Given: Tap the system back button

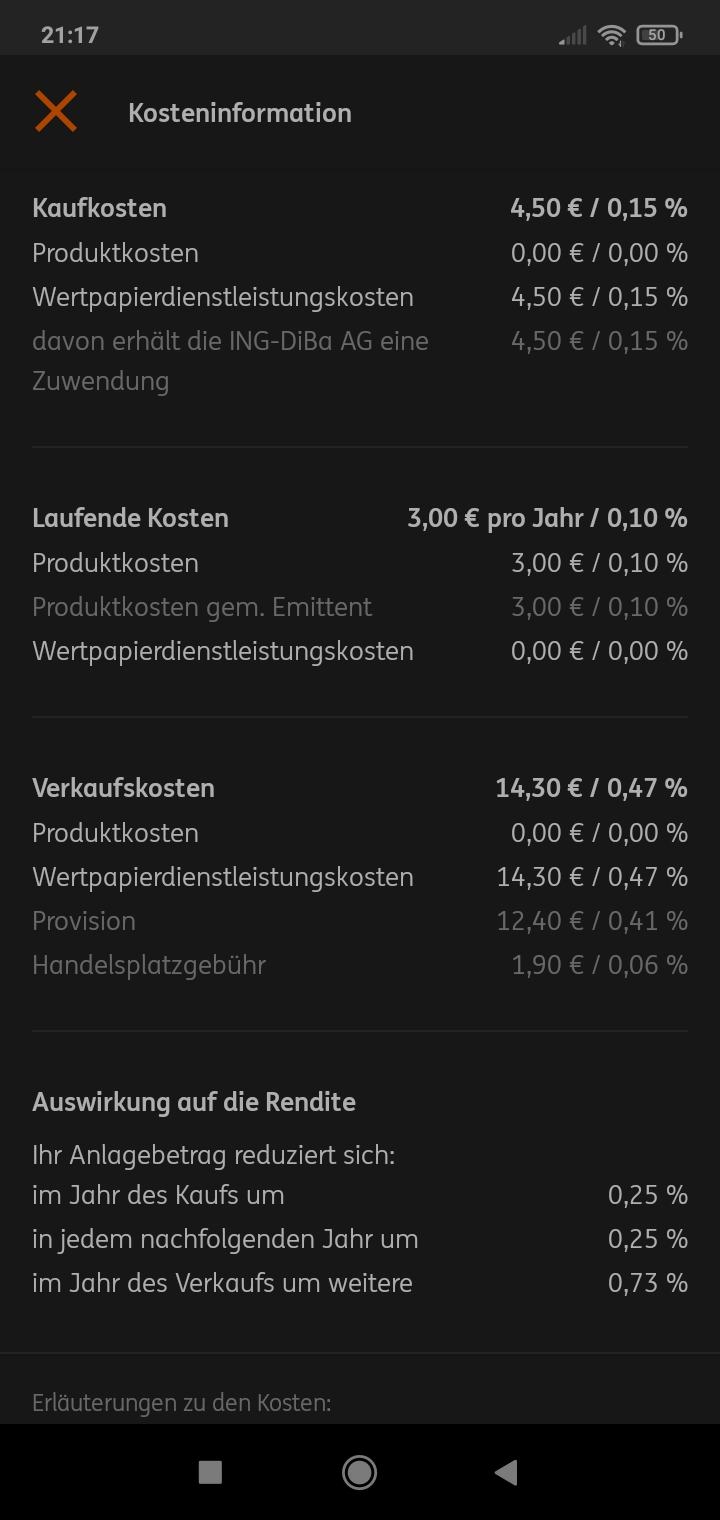Looking at the screenshot, I should click(506, 1471).
